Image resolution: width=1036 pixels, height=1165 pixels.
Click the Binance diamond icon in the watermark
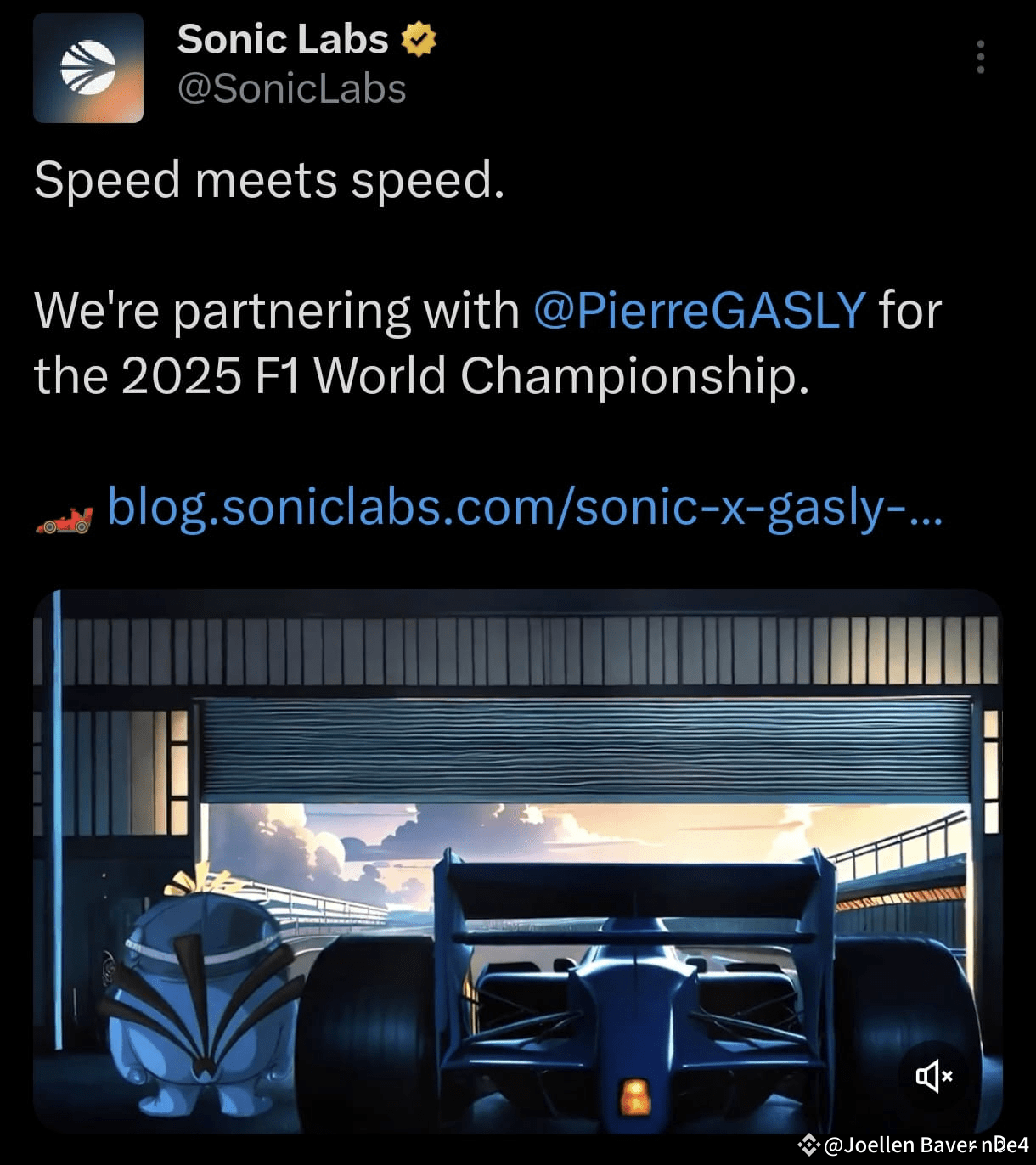(810, 1146)
